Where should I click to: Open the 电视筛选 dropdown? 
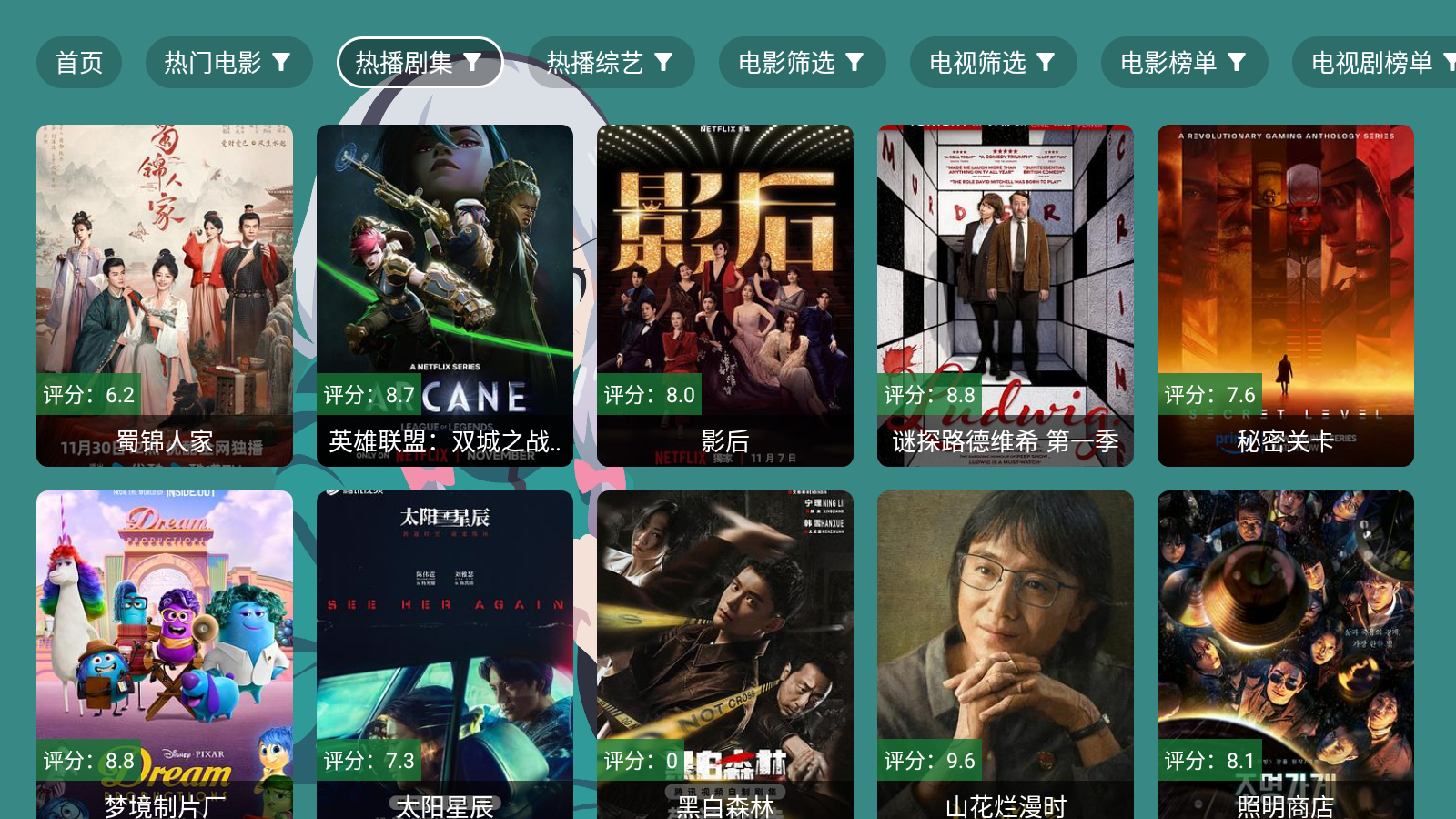coord(993,63)
